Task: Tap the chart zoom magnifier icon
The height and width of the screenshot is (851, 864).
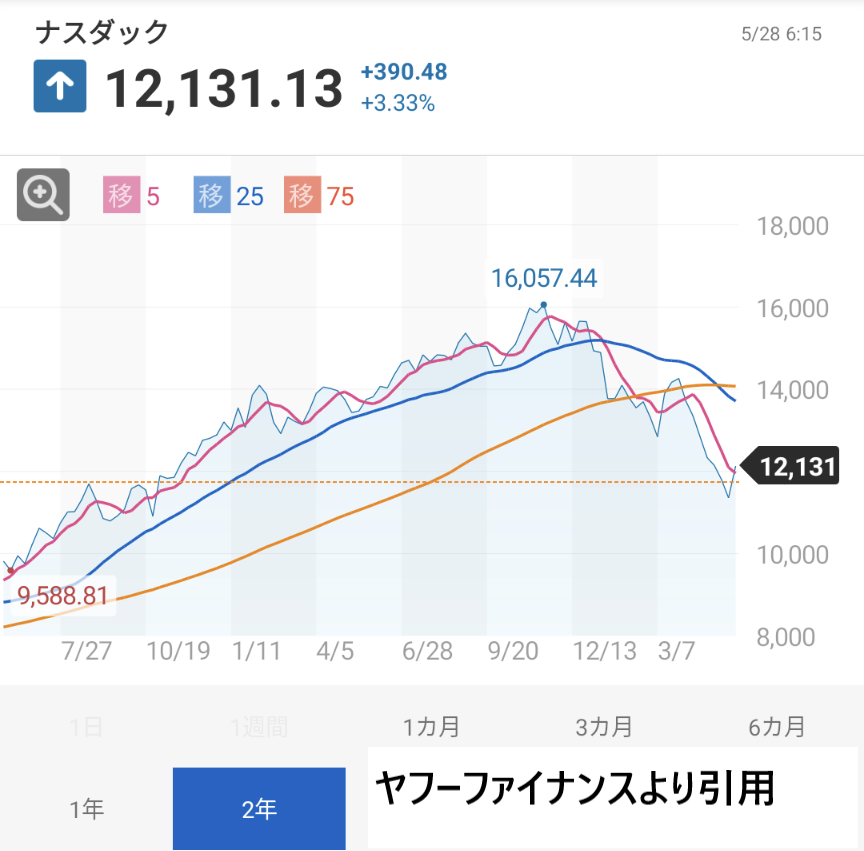Action: coord(43,195)
